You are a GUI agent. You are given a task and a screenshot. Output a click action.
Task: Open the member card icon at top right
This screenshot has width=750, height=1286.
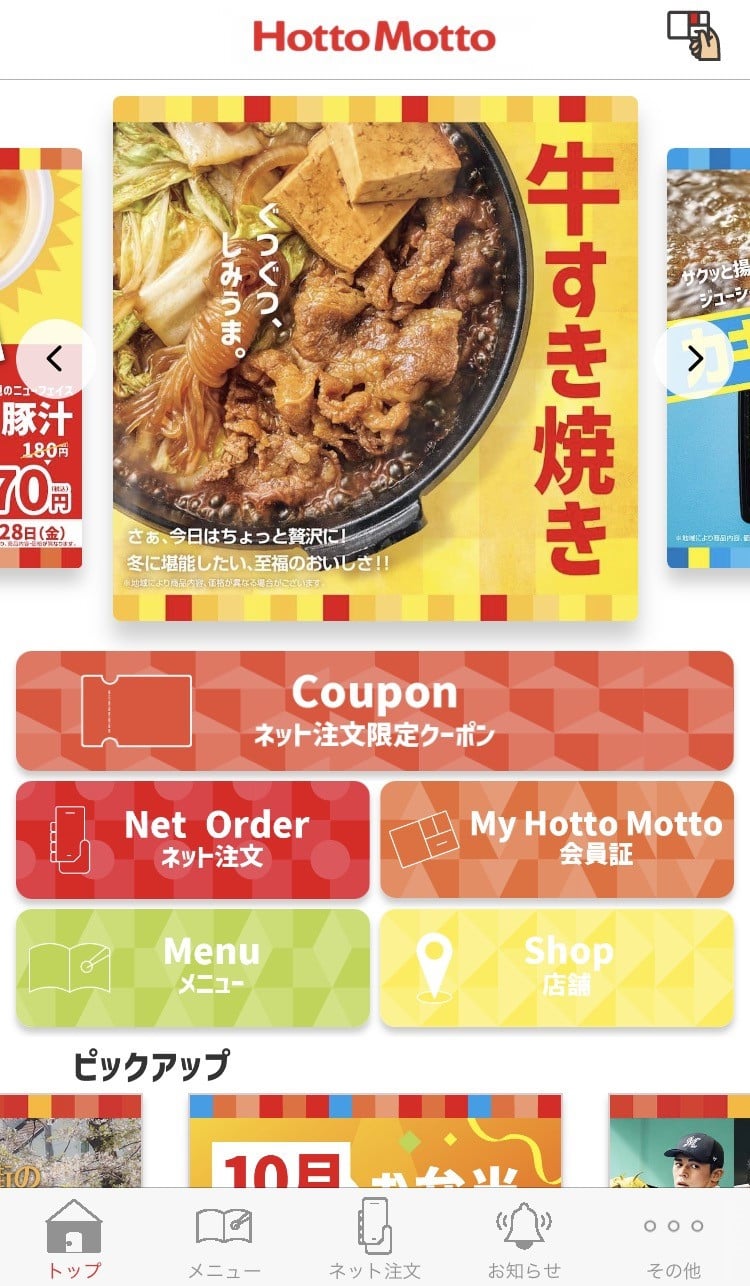[694, 36]
